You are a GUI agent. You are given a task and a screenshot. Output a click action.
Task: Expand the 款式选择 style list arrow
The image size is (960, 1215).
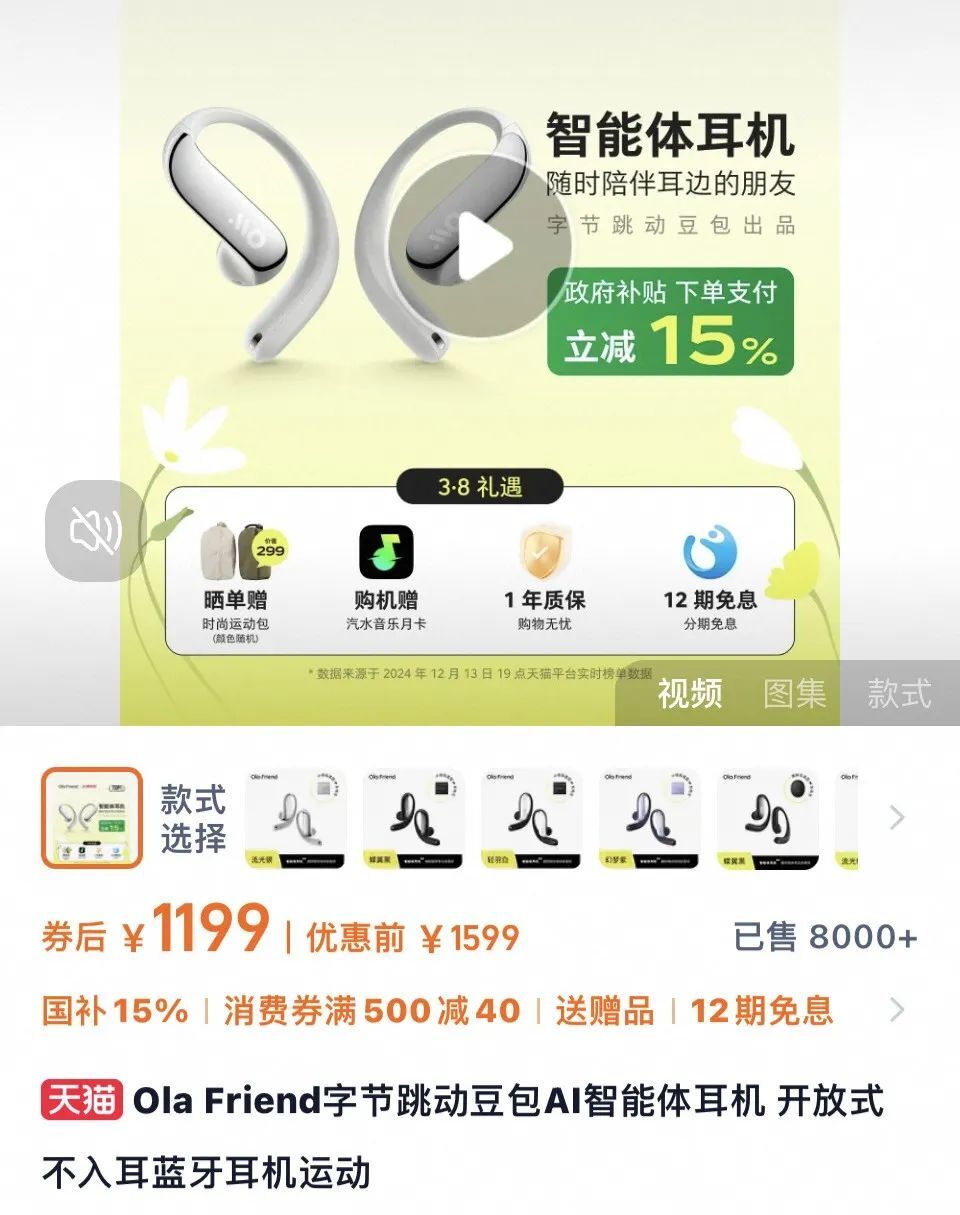tap(897, 818)
